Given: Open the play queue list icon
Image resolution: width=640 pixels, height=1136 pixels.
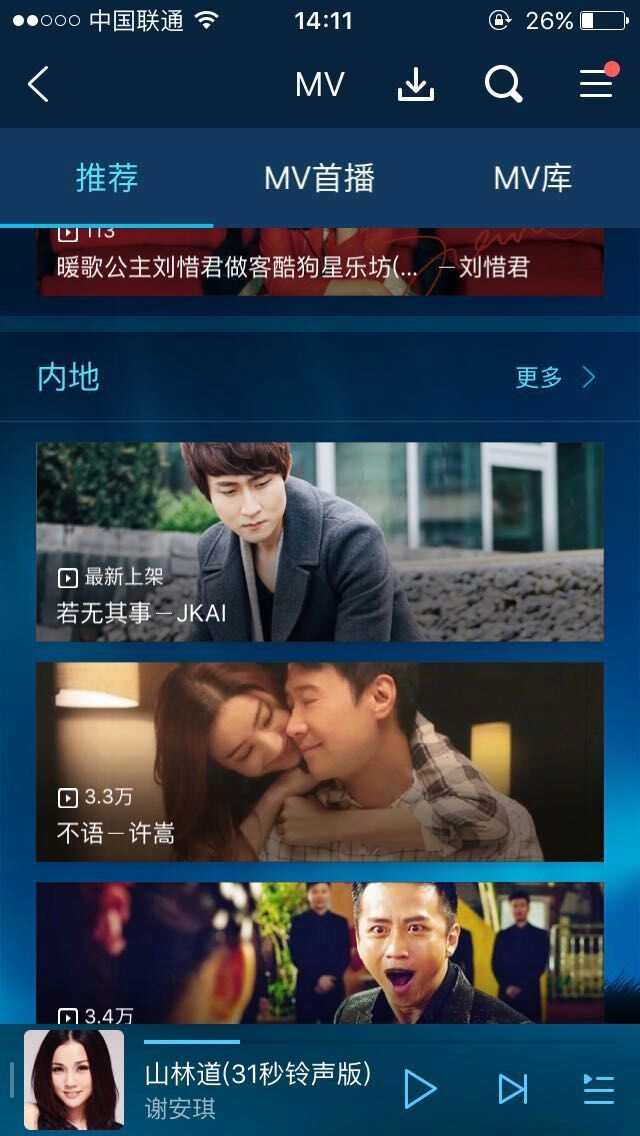Looking at the screenshot, I should click(x=598, y=1089).
